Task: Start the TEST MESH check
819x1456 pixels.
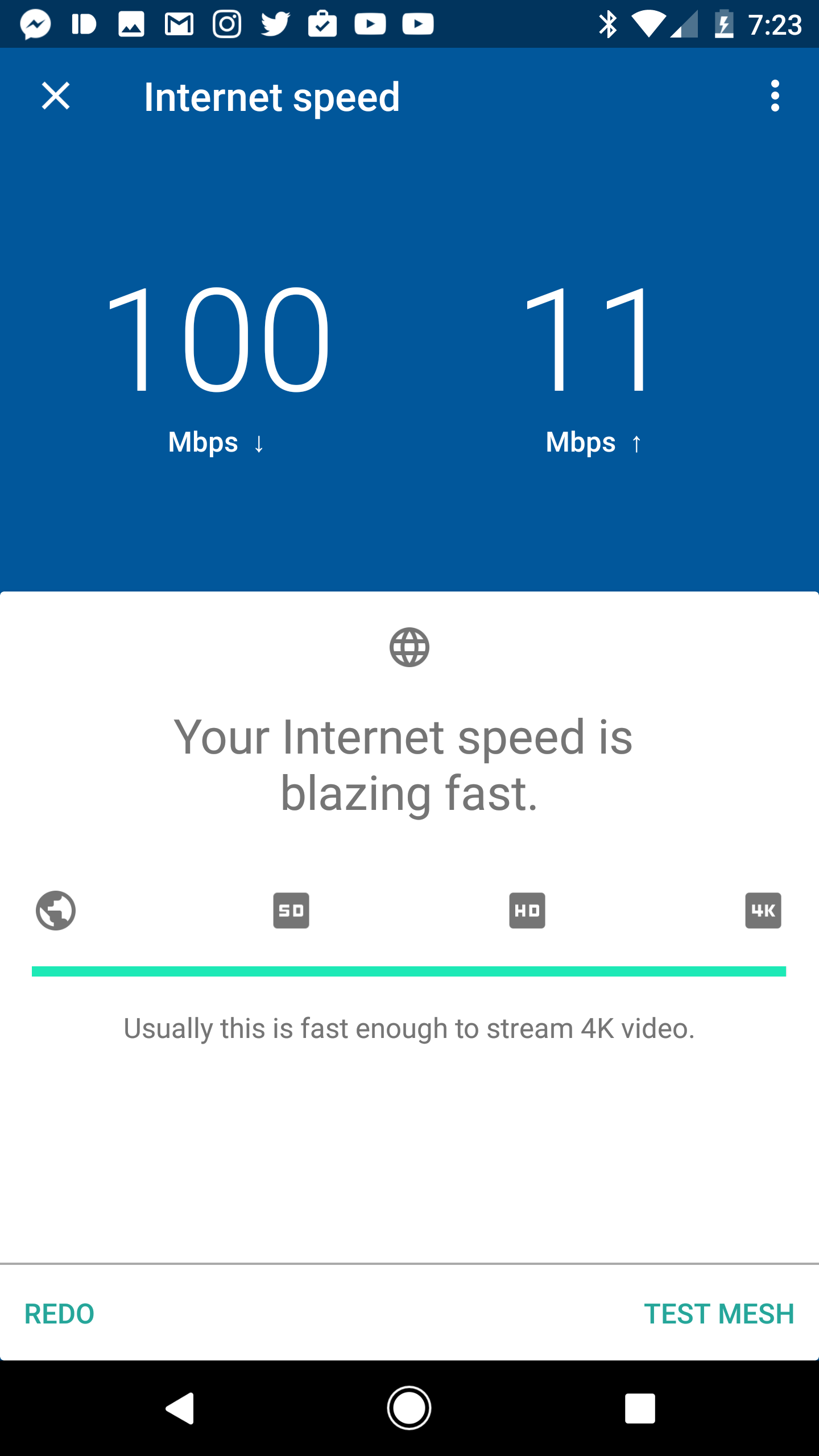Action: coord(719,1314)
